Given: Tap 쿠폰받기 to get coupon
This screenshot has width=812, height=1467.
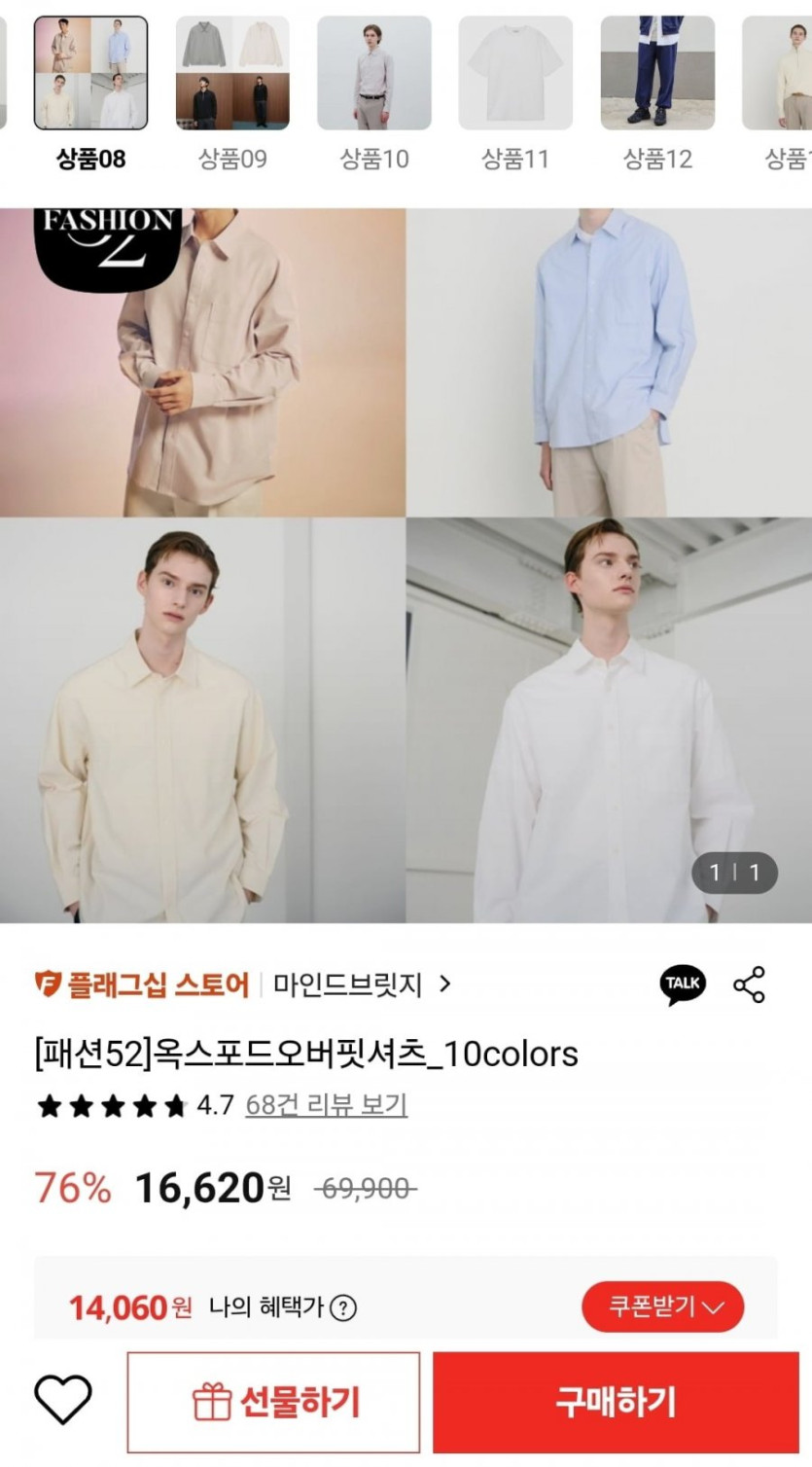Looking at the screenshot, I should coord(663,1306).
